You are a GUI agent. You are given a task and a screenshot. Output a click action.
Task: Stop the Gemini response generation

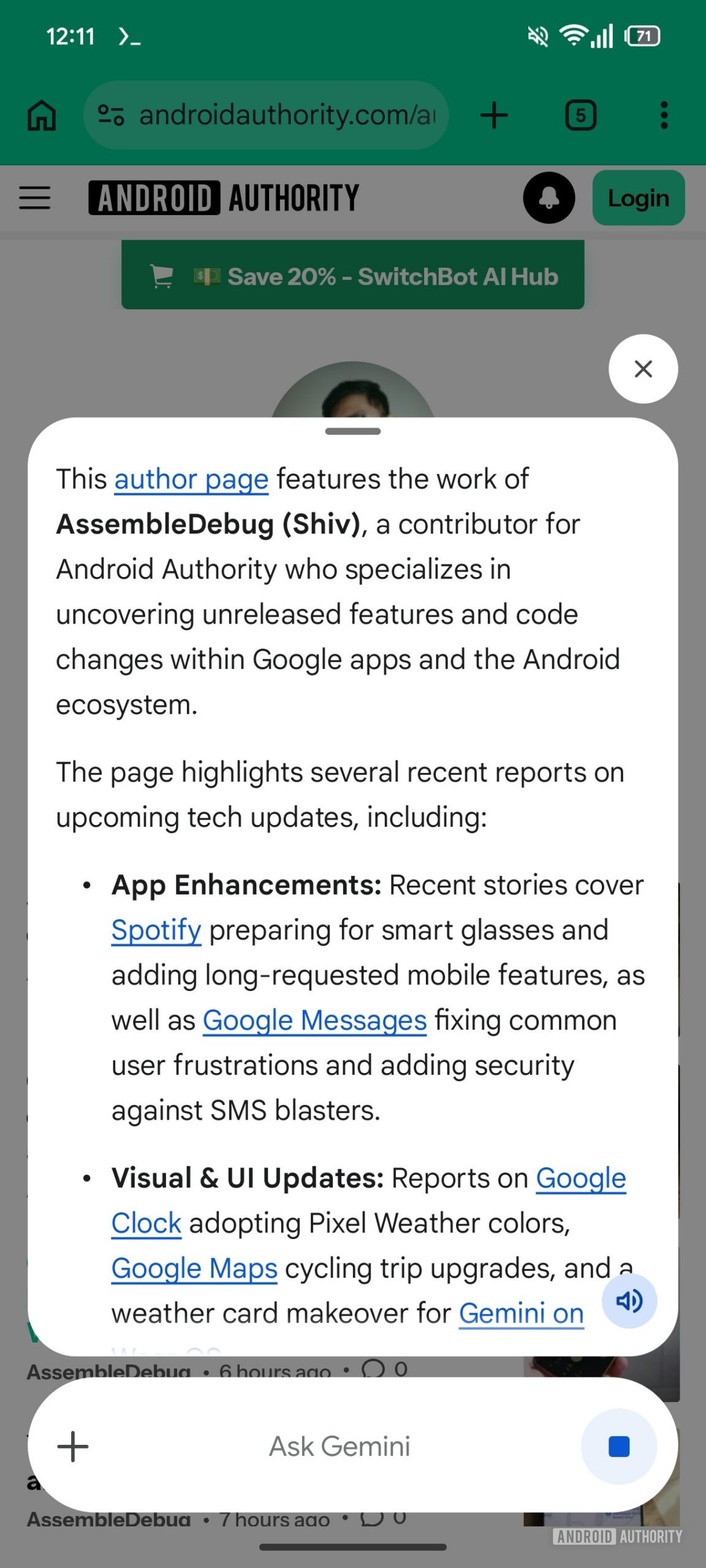pos(618,1446)
